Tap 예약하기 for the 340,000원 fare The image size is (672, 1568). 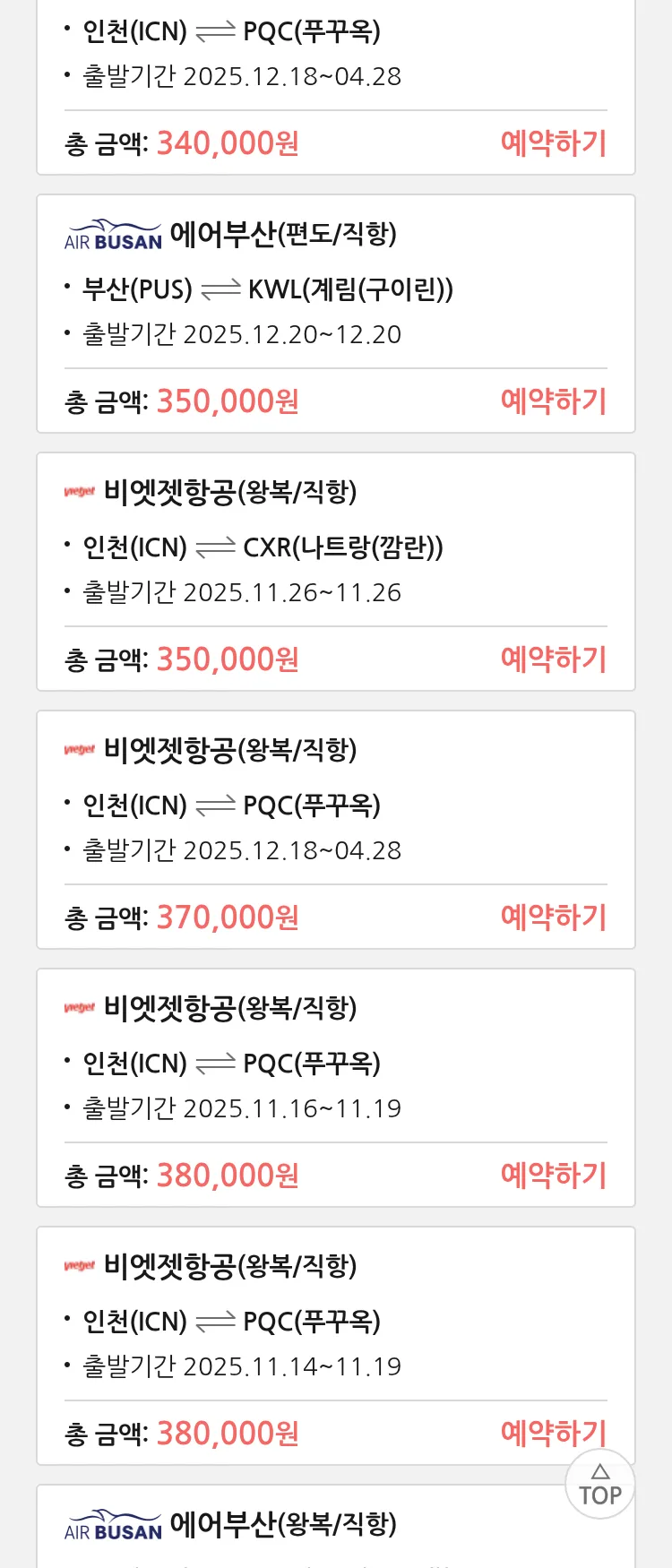click(553, 143)
